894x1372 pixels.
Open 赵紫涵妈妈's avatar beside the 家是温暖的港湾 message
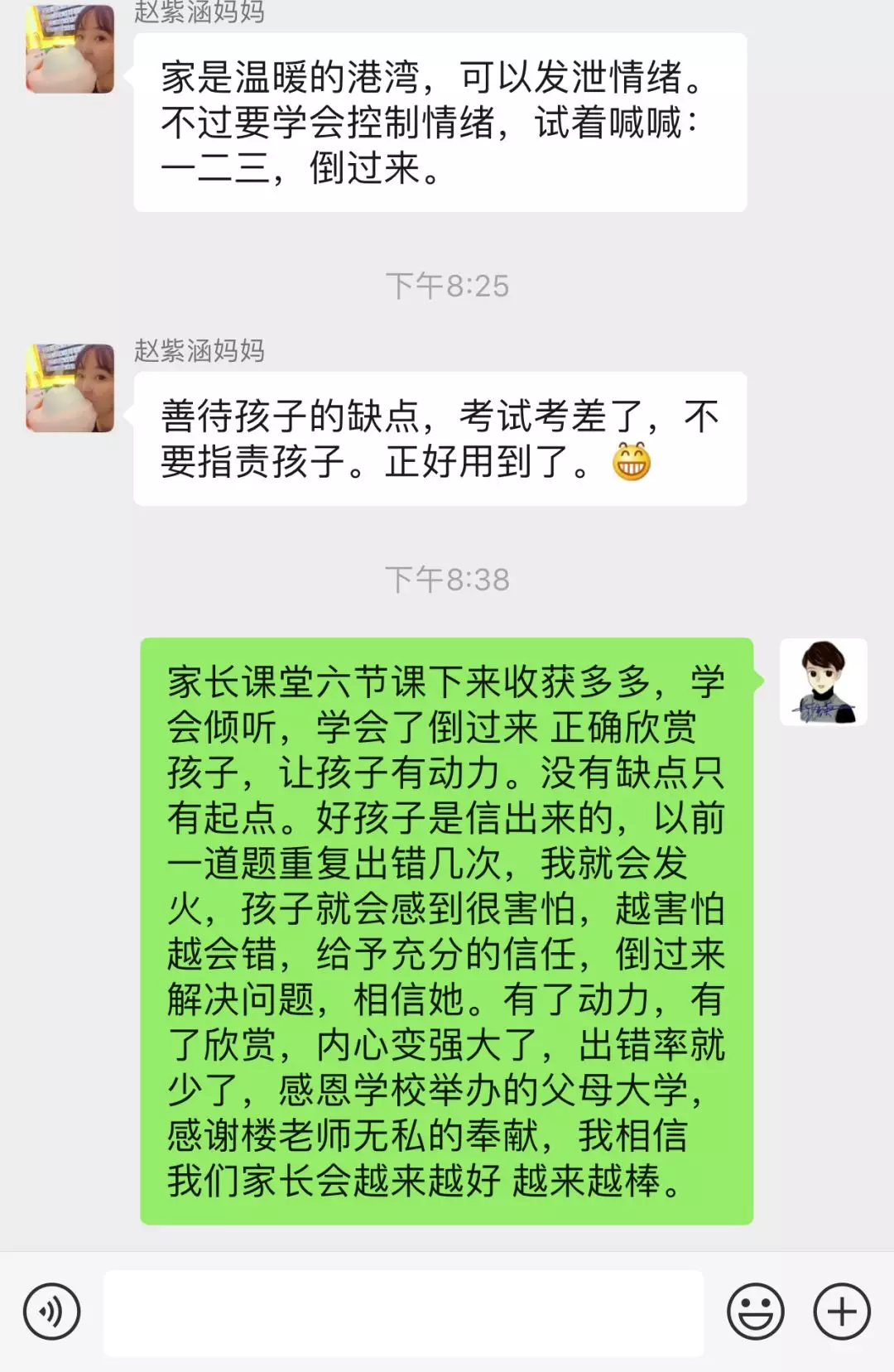(x=70, y=49)
